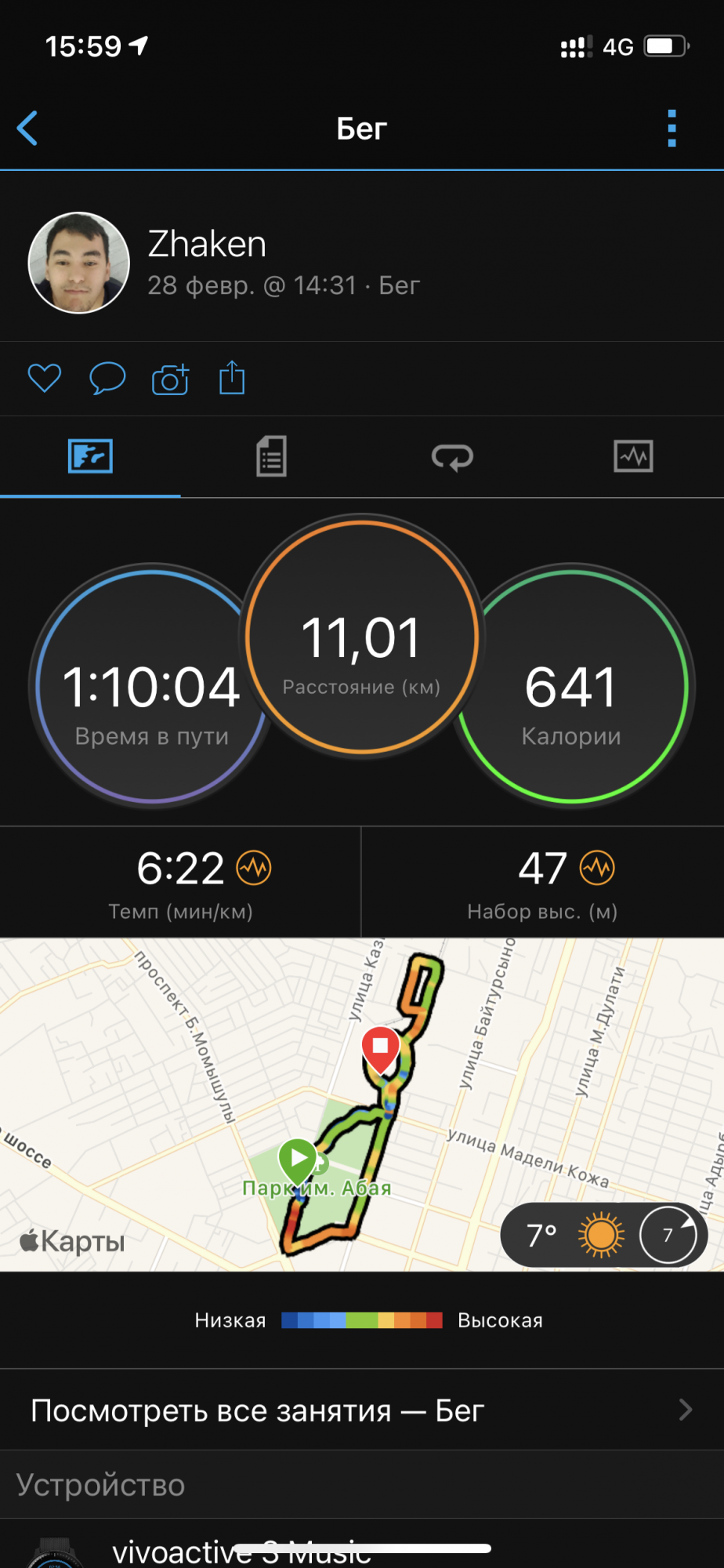This screenshot has height=1568, width=724.
Task: Open Посмотреть все занятия — Бег
Action: (x=362, y=1410)
